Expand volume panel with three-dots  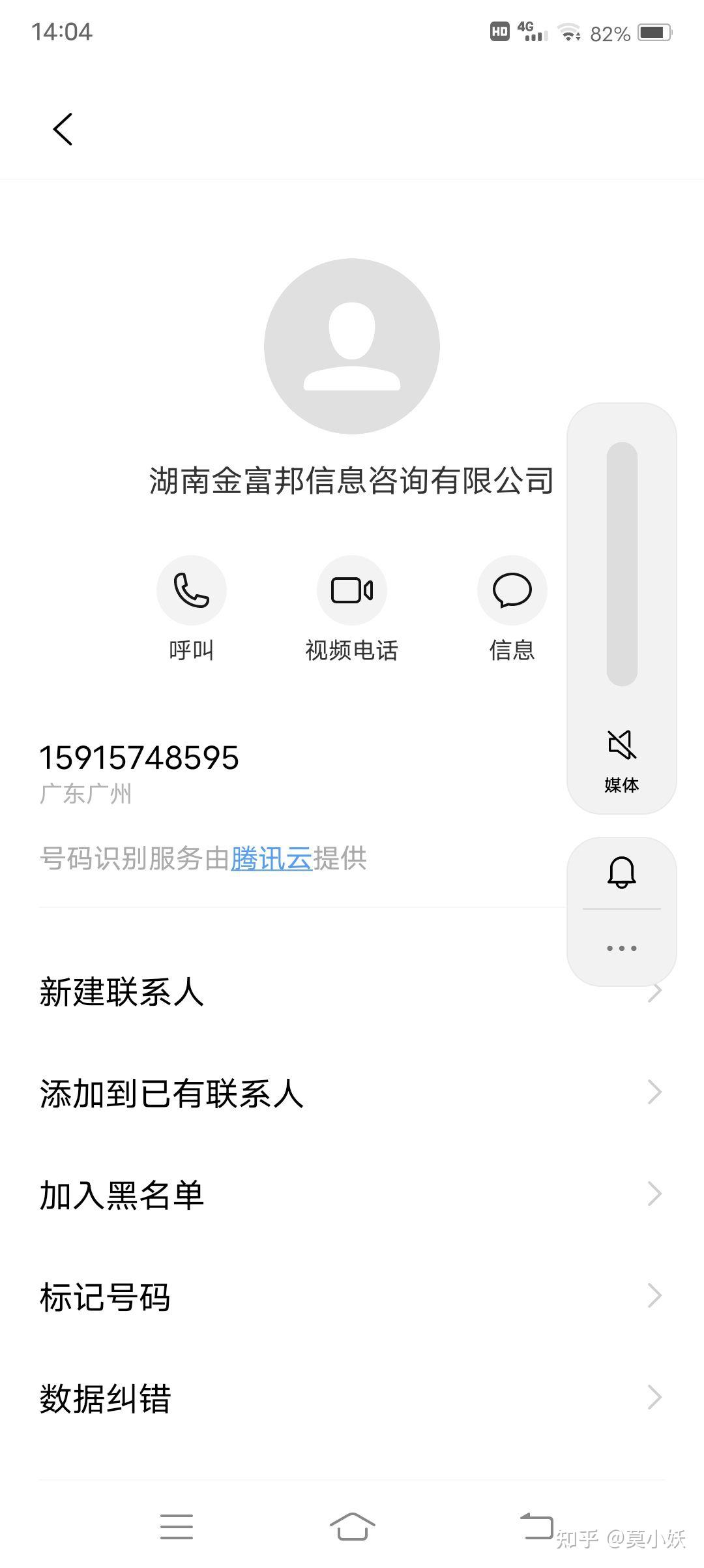(621, 948)
